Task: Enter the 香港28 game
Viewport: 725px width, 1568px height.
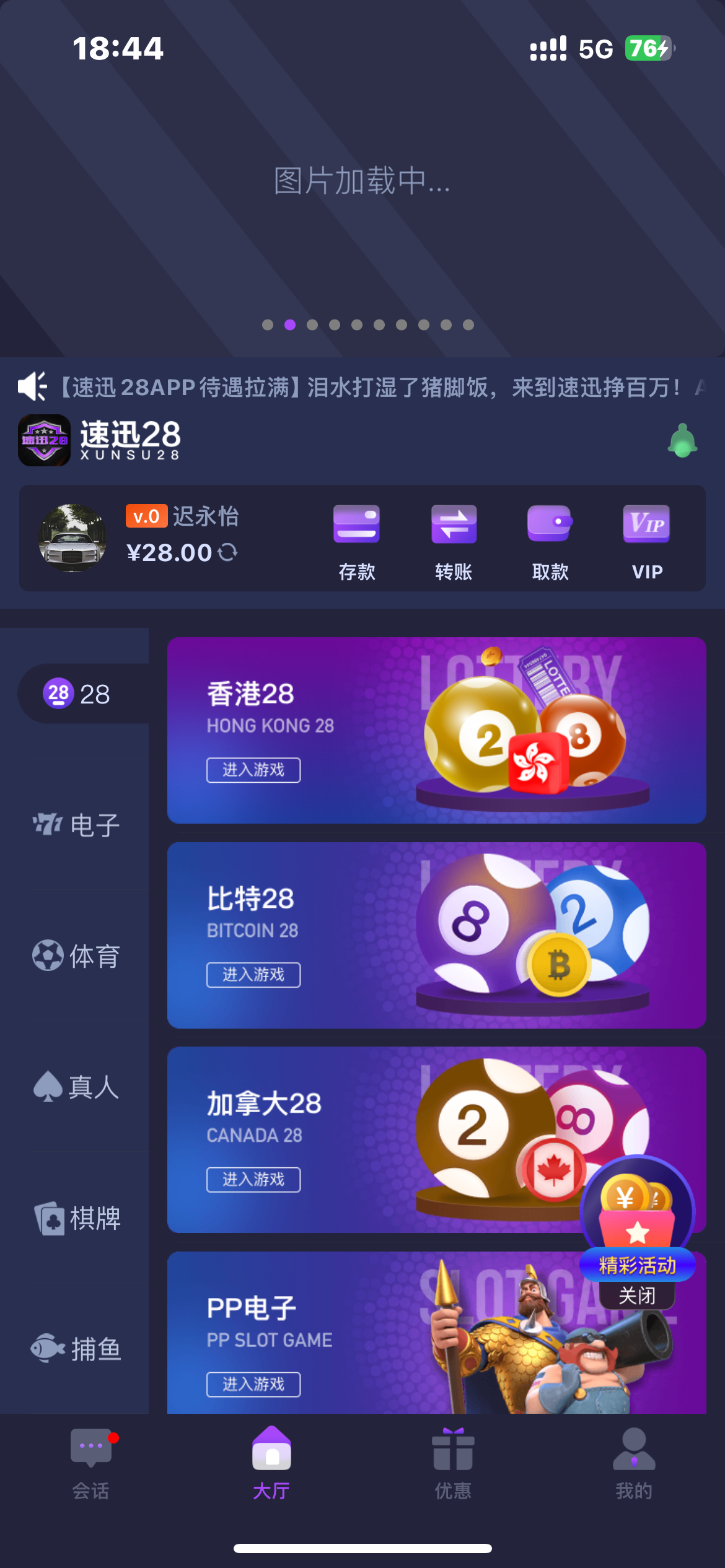Action: [x=253, y=770]
